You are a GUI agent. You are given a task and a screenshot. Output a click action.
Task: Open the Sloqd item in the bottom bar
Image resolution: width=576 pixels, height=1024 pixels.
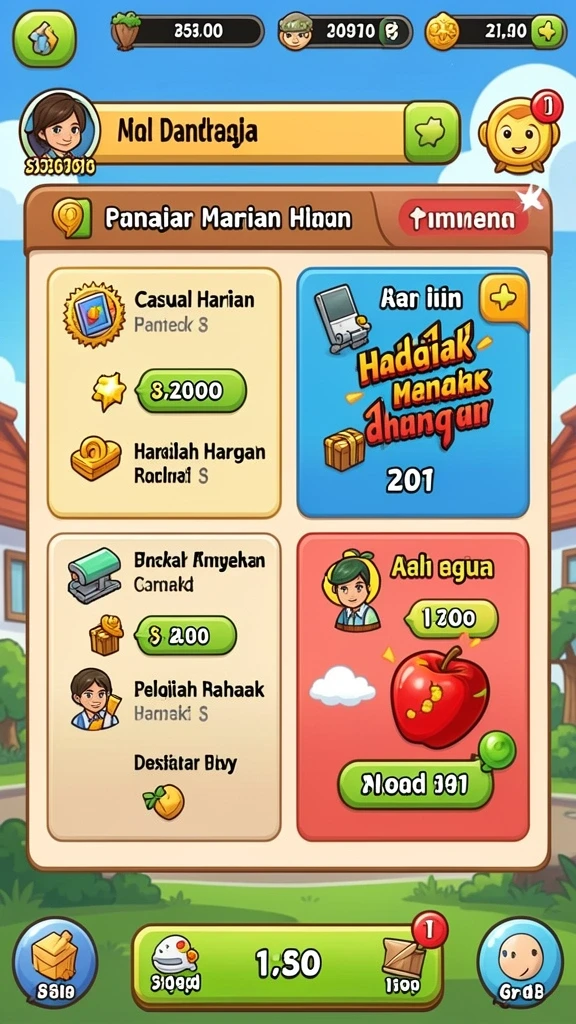(x=176, y=963)
